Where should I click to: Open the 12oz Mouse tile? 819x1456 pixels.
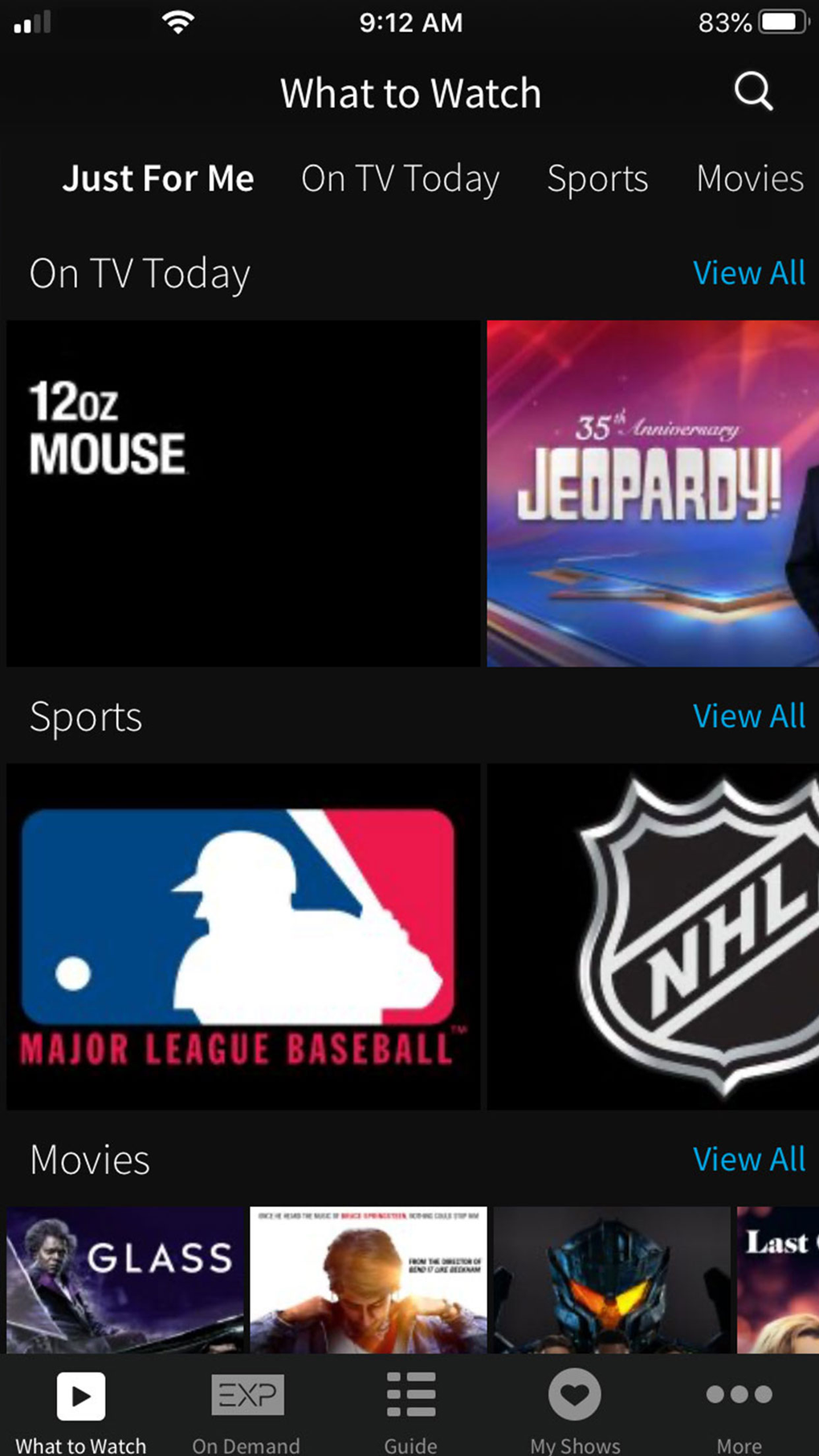tap(243, 493)
